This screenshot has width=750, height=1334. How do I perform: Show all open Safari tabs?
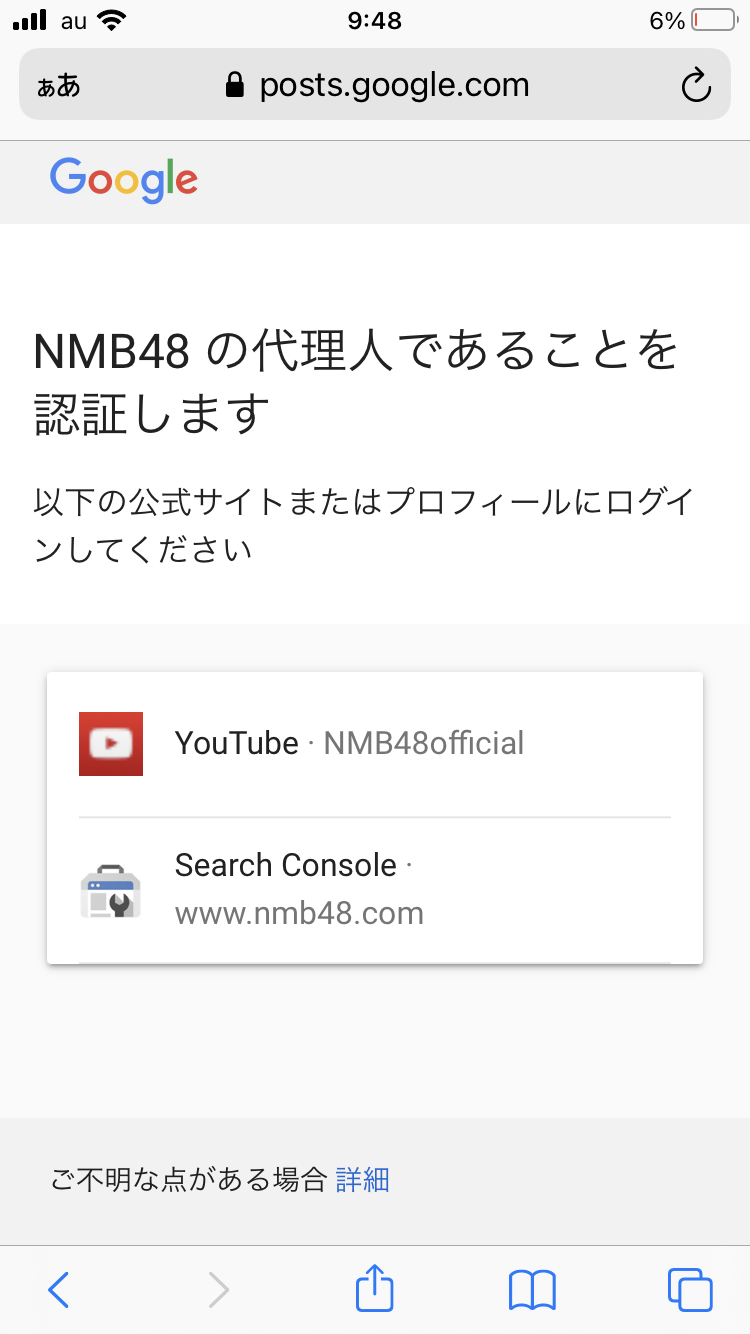click(690, 1290)
